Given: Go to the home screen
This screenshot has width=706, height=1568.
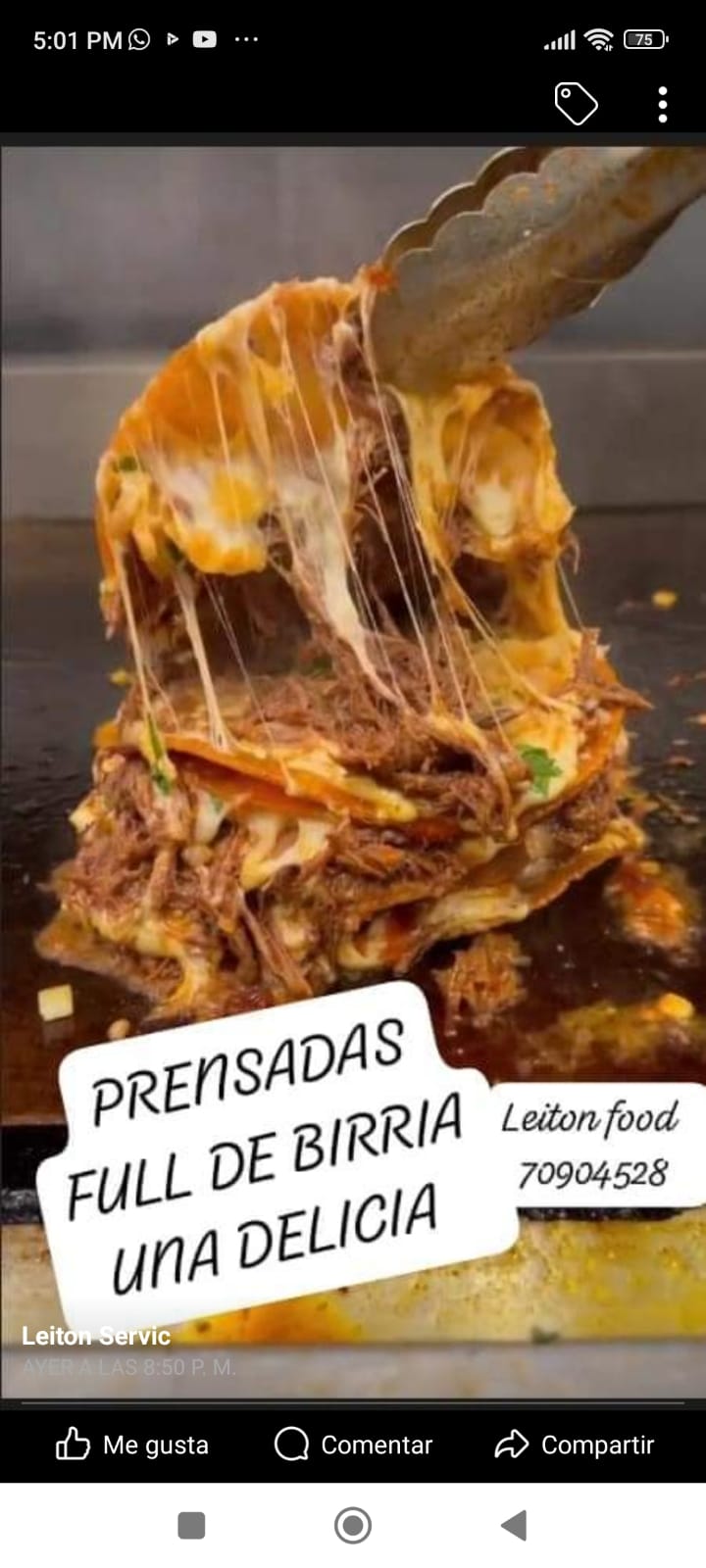Looking at the screenshot, I should (x=353, y=1526).
